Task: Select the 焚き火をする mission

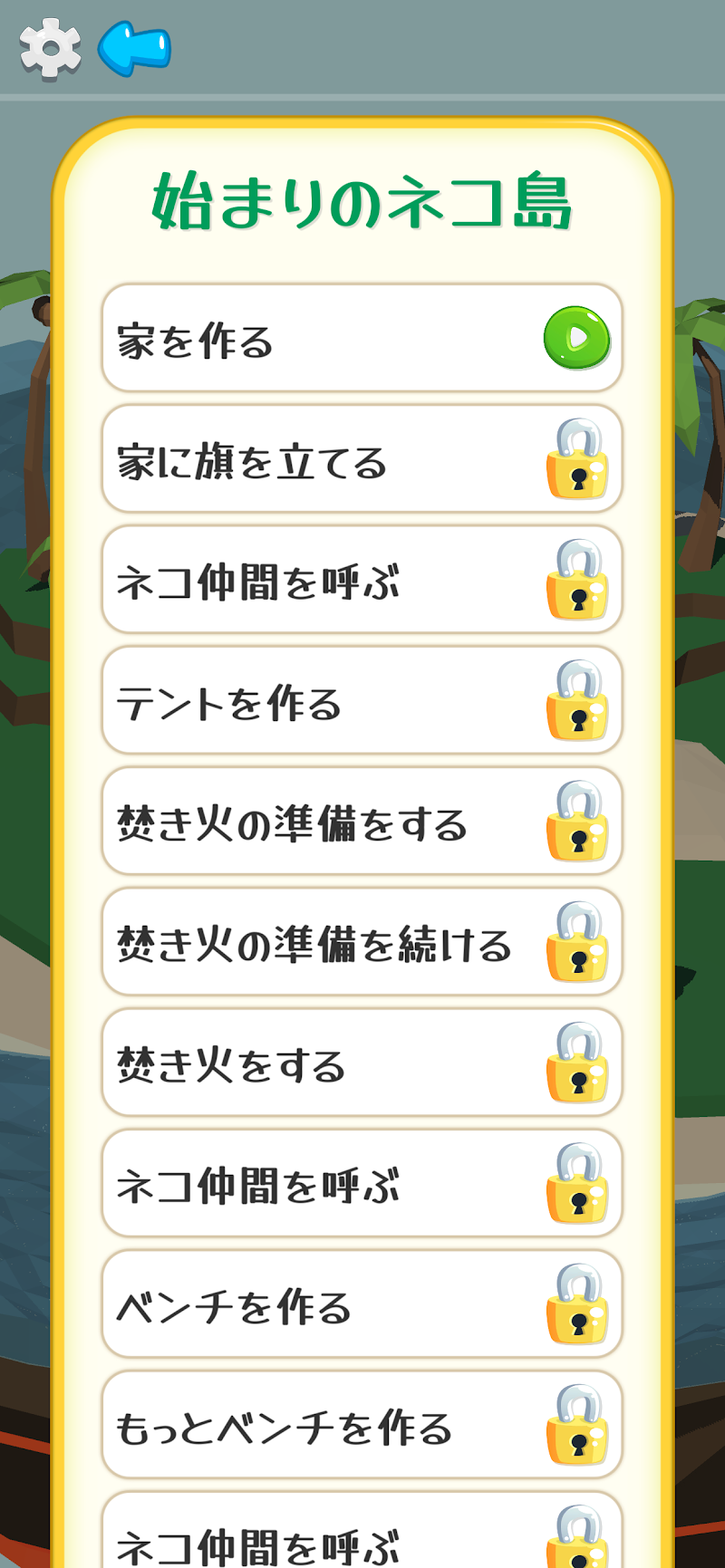Action: click(x=362, y=1063)
